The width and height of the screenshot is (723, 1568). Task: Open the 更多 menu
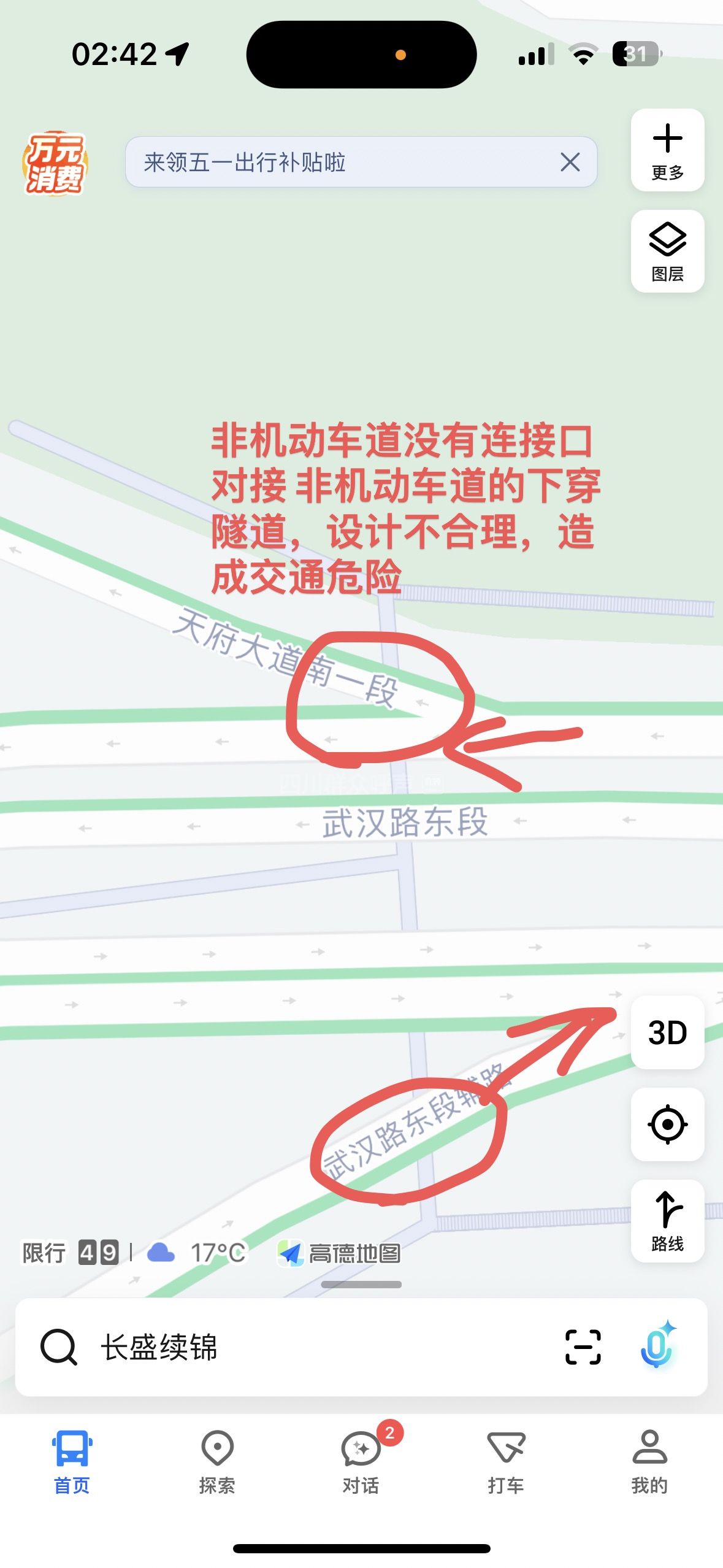667,150
